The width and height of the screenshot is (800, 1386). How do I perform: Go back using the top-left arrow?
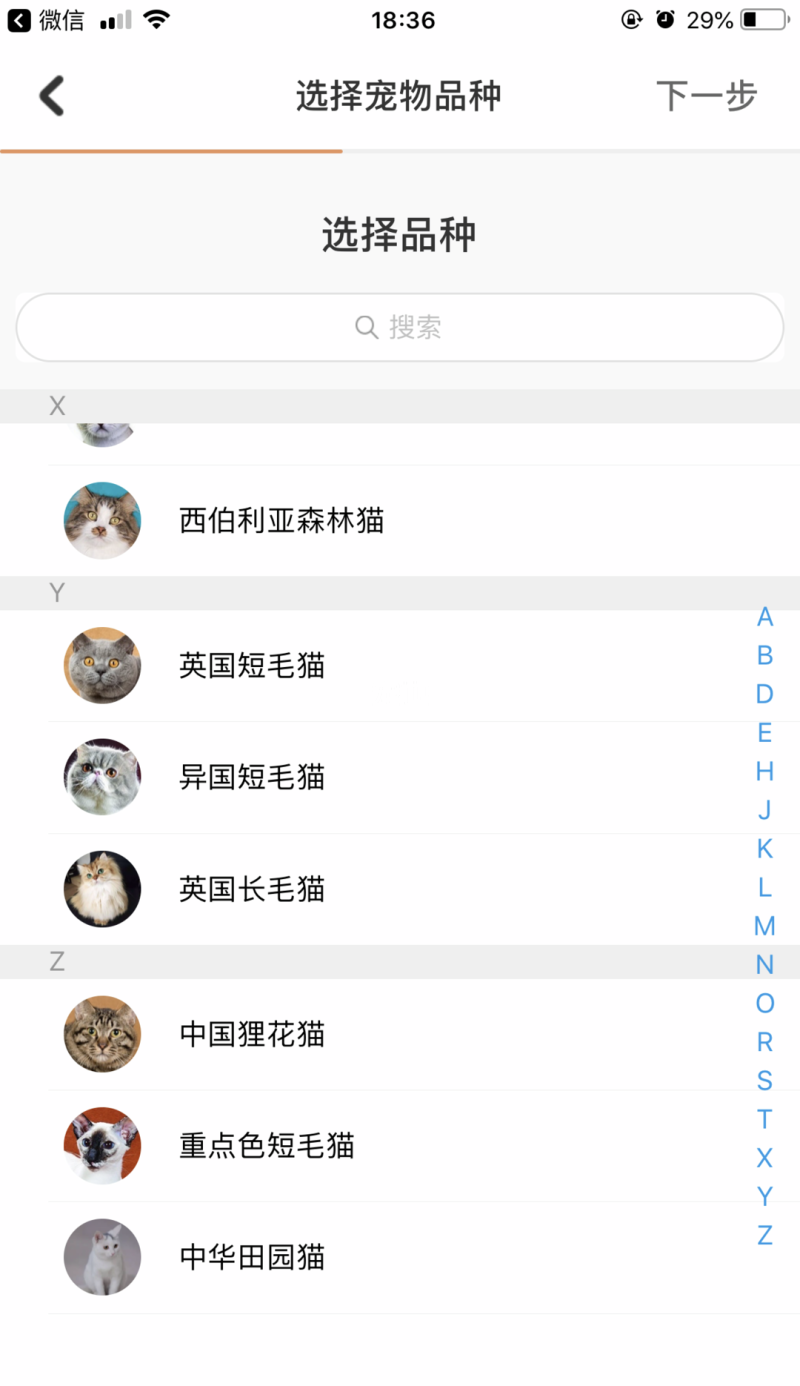click(52, 96)
